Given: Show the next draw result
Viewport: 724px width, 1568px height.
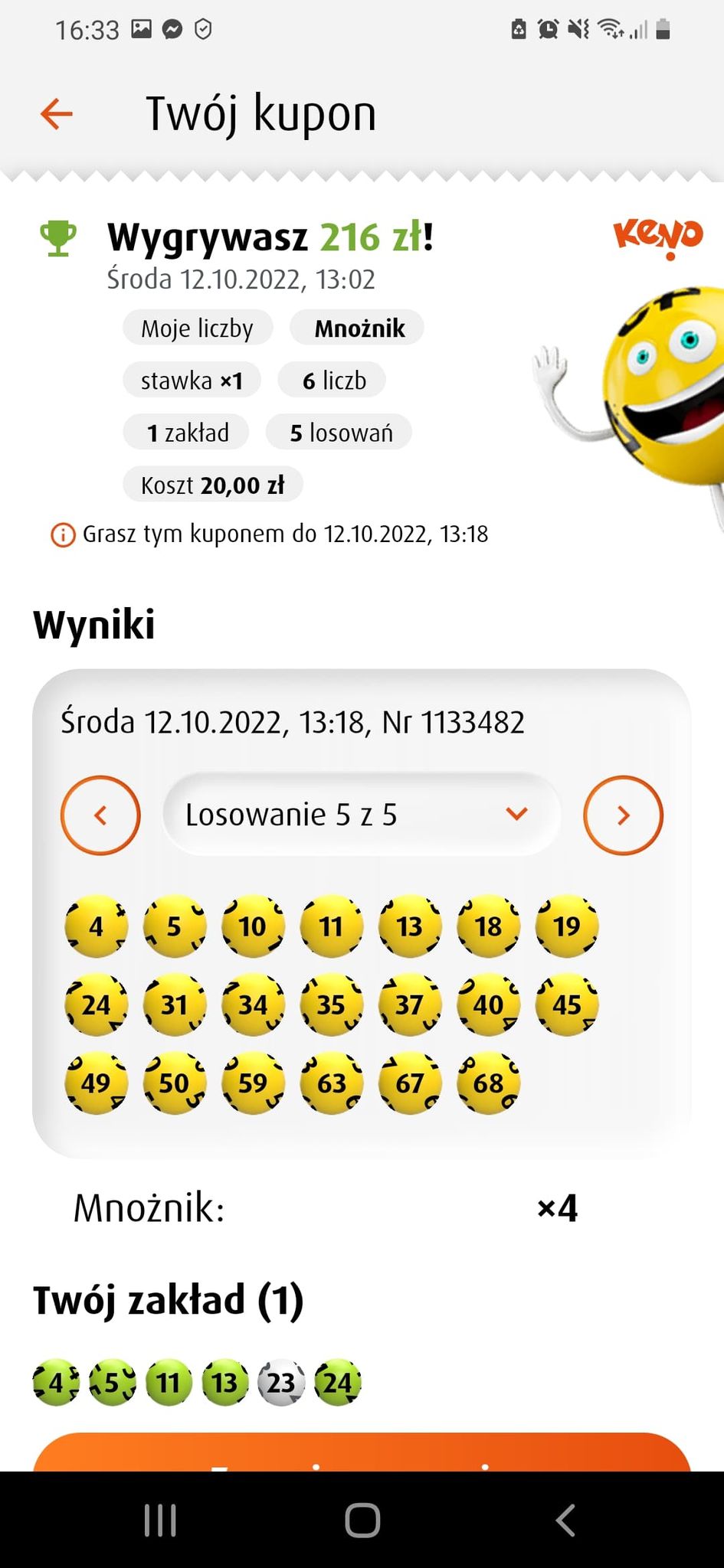Looking at the screenshot, I should [623, 815].
